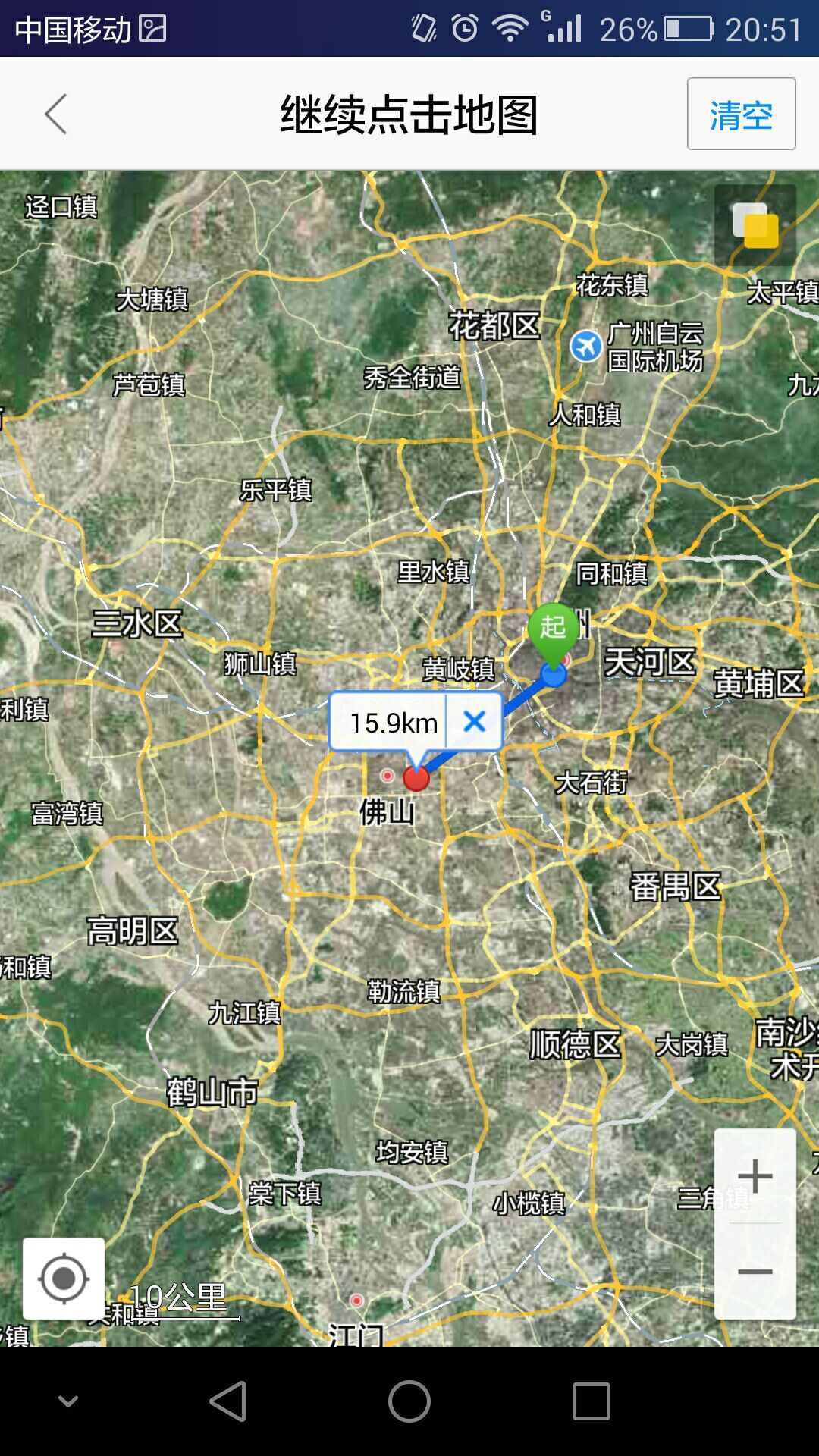Open the system recent apps view
The image size is (819, 1456).
coord(591,1401)
